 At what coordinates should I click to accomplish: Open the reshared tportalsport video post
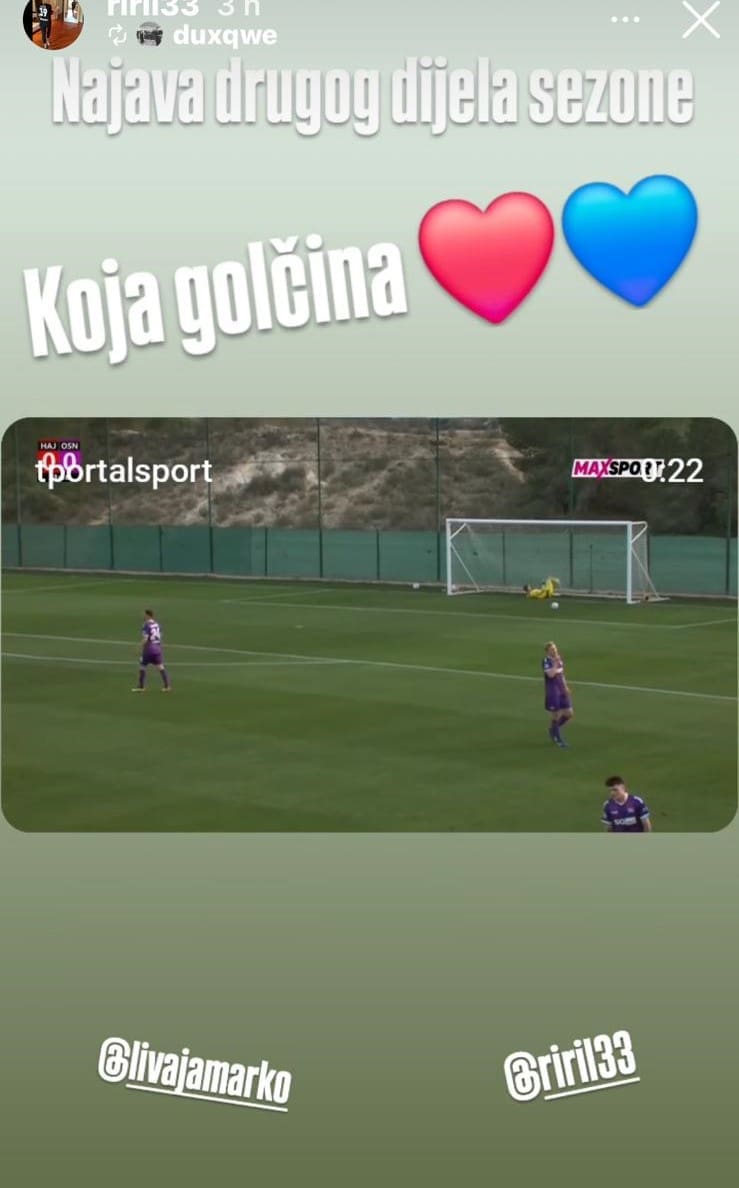pos(369,624)
